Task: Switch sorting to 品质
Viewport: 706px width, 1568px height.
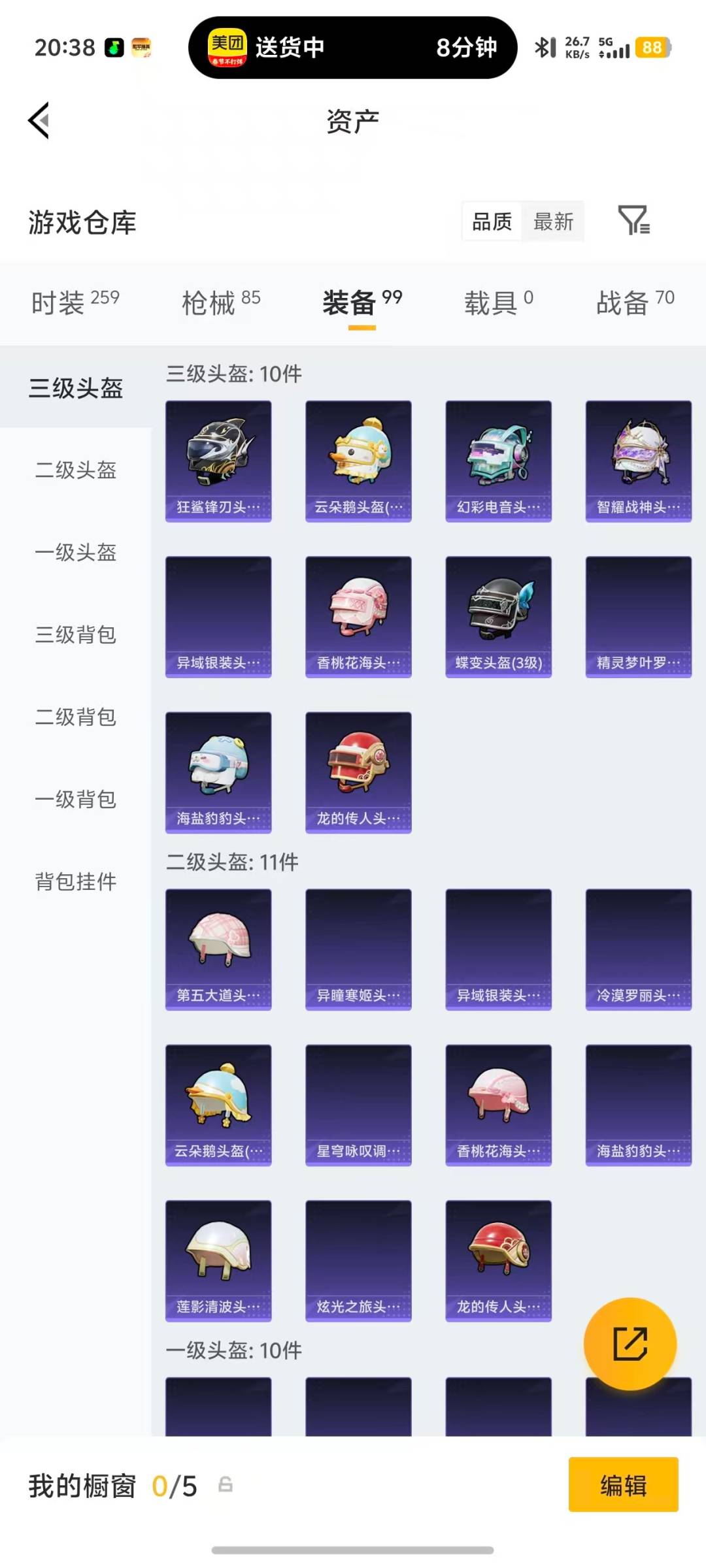Action: click(492, 222)
